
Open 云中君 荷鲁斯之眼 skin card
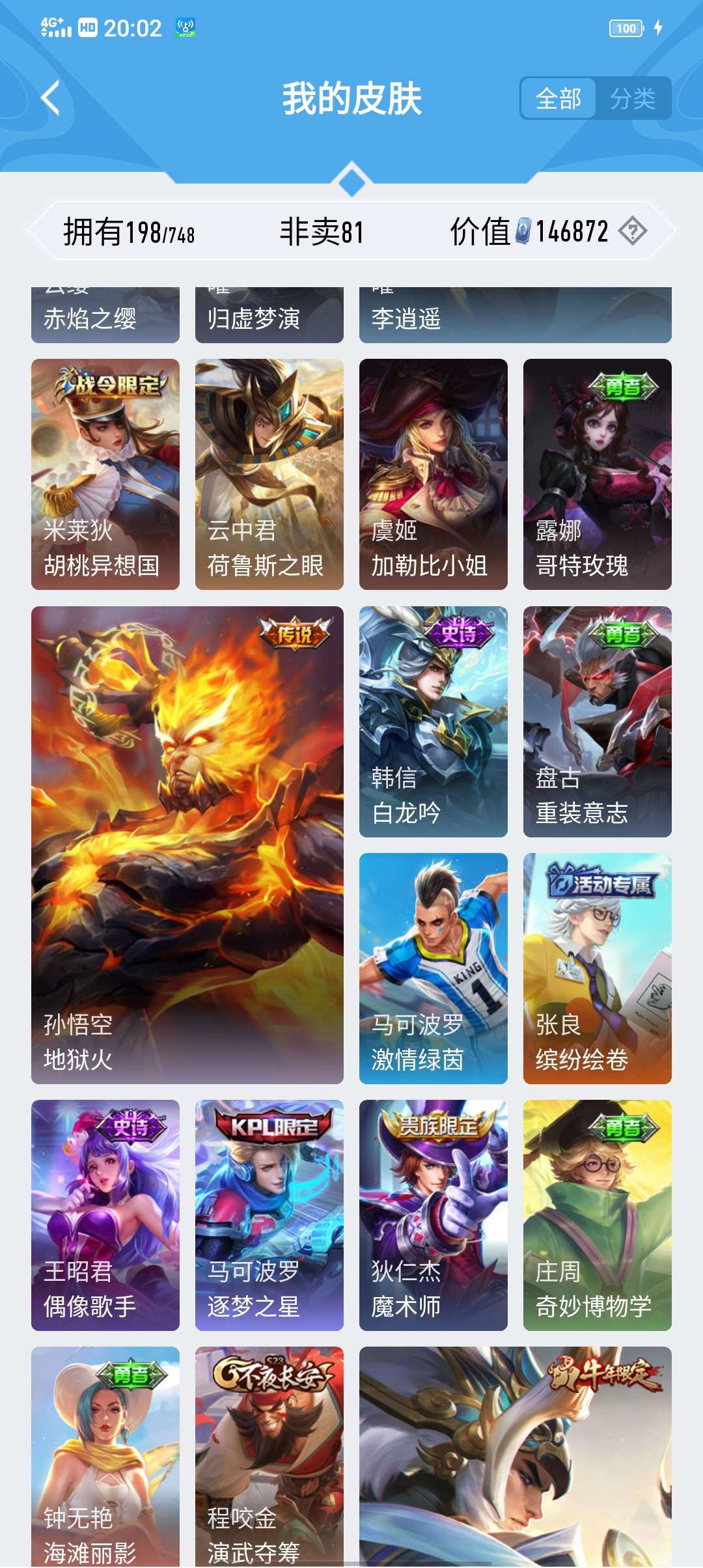click(x=269, y=474)
